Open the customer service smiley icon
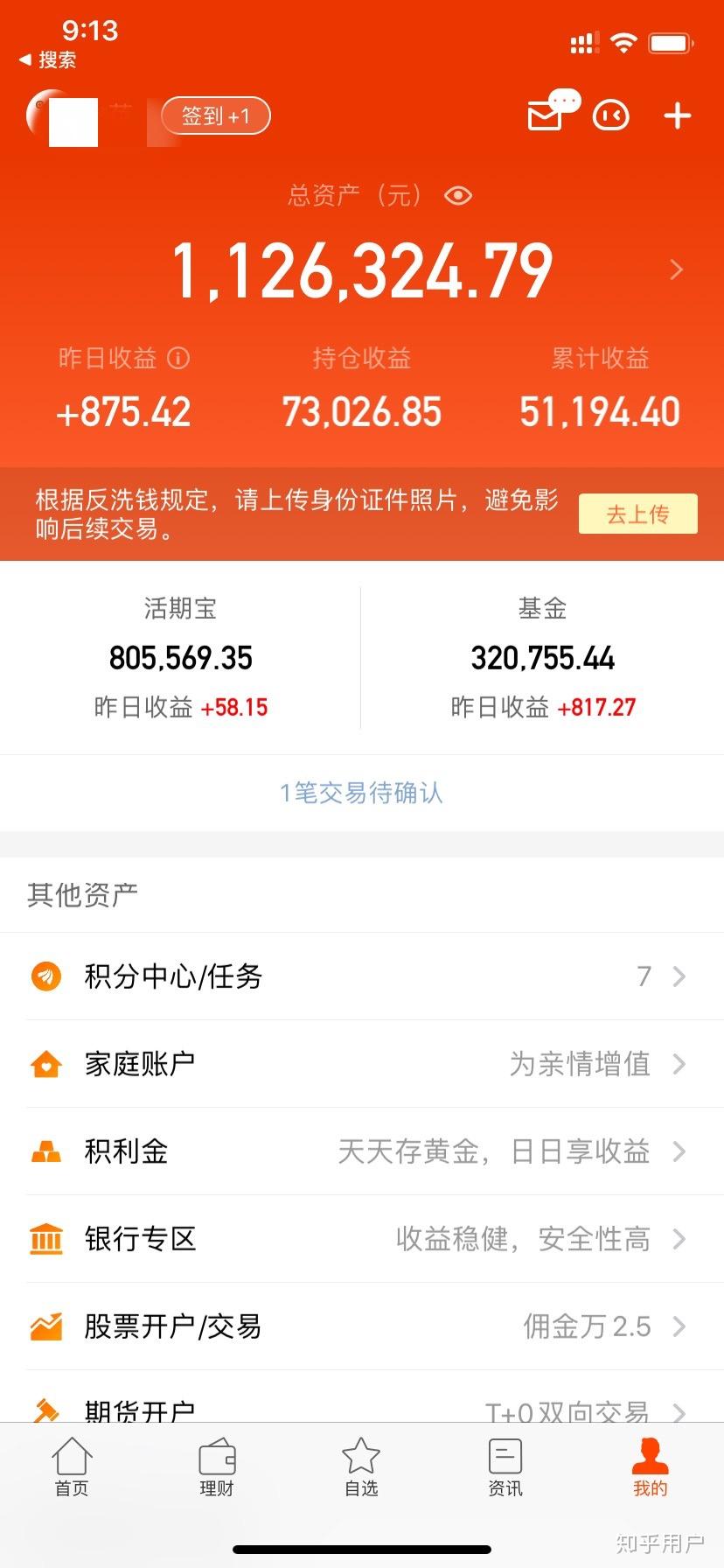 click(x=610, y=115)
